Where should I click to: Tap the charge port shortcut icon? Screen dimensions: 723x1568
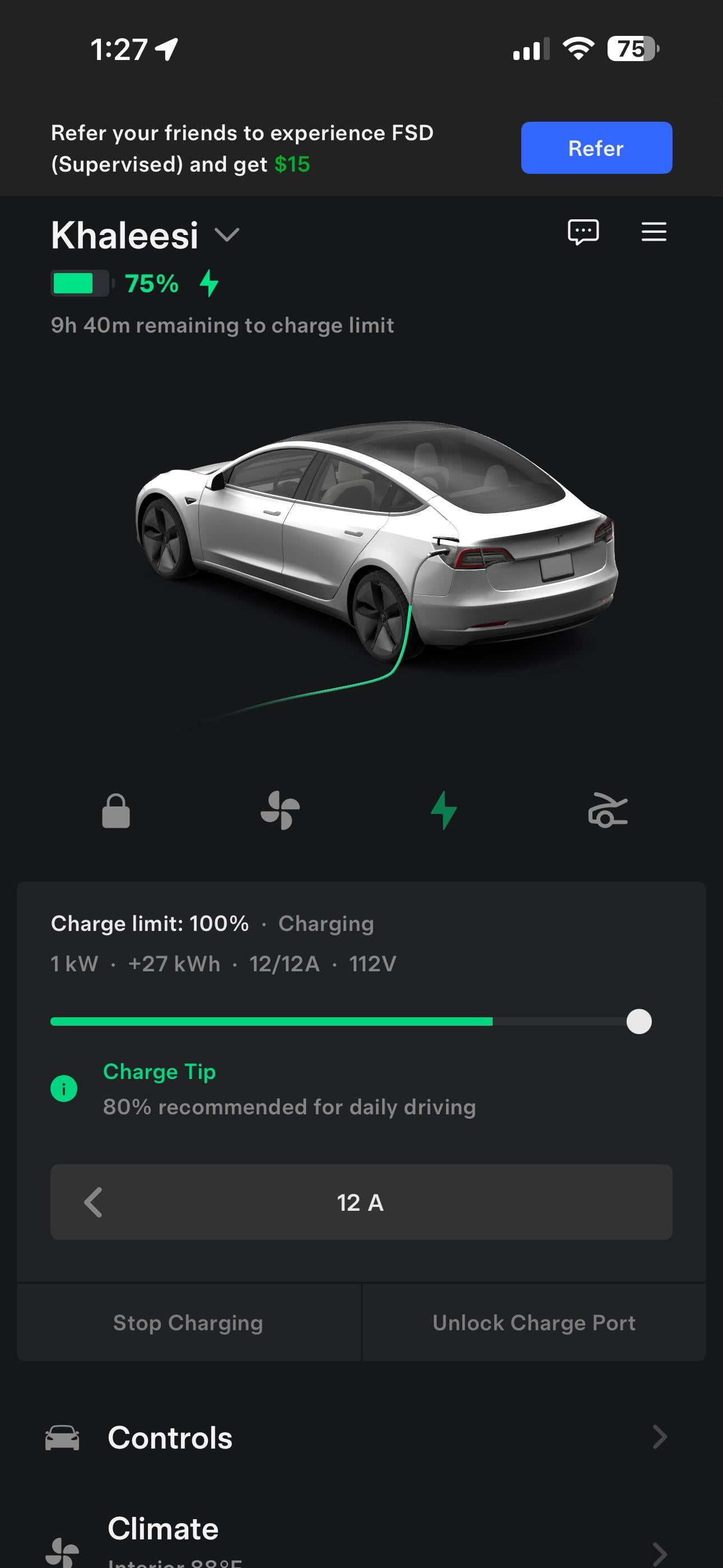608,811
